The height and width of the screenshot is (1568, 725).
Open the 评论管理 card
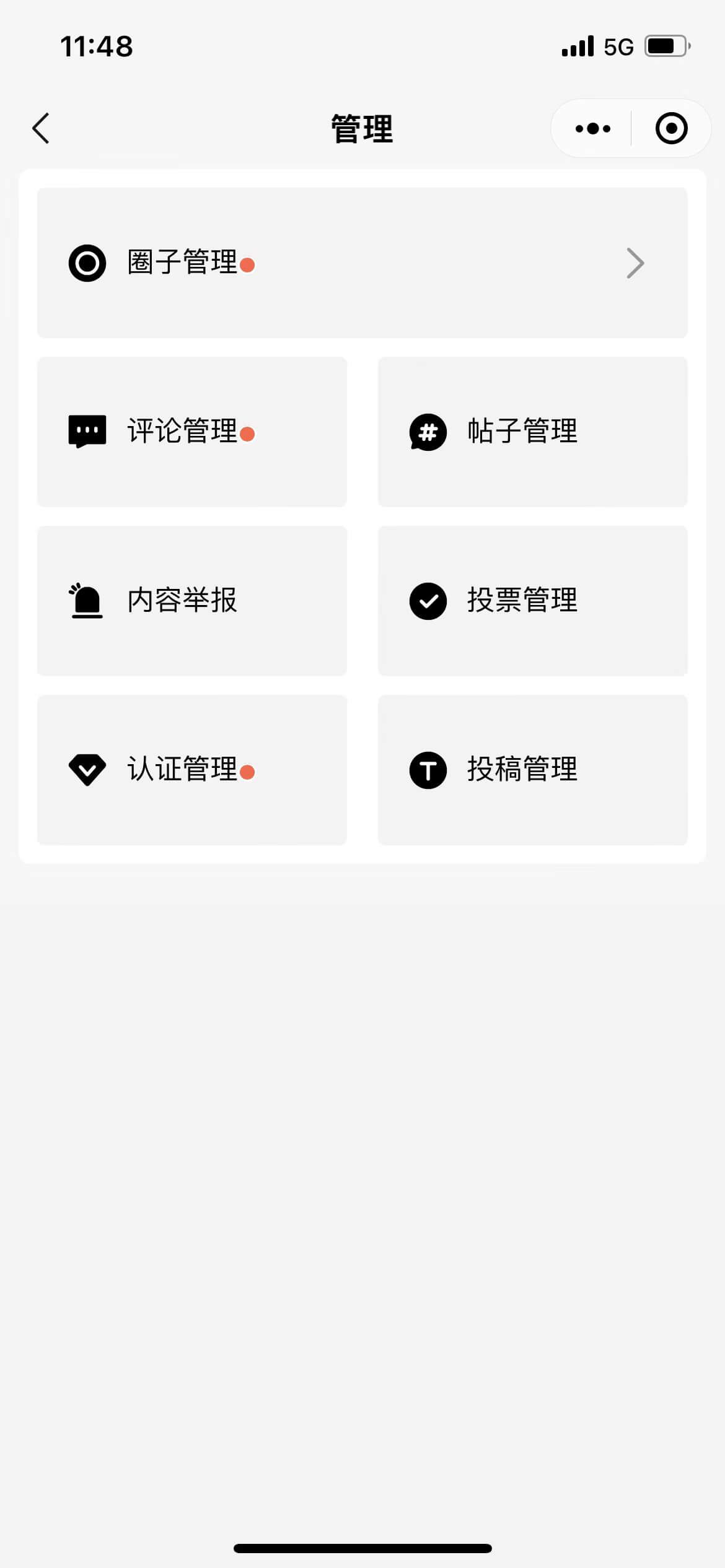click(192, 432)
